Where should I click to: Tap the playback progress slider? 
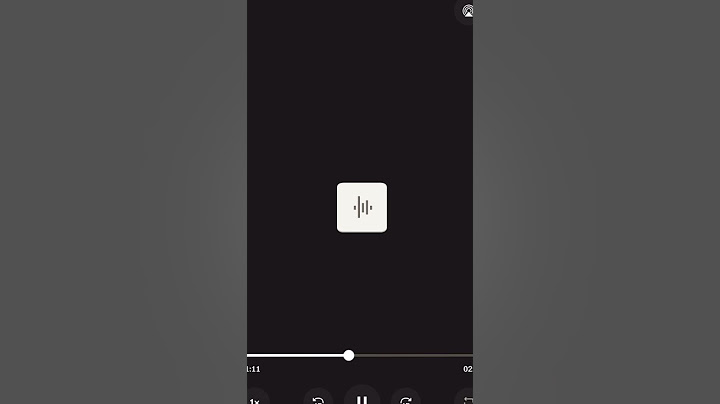(349, 355)
